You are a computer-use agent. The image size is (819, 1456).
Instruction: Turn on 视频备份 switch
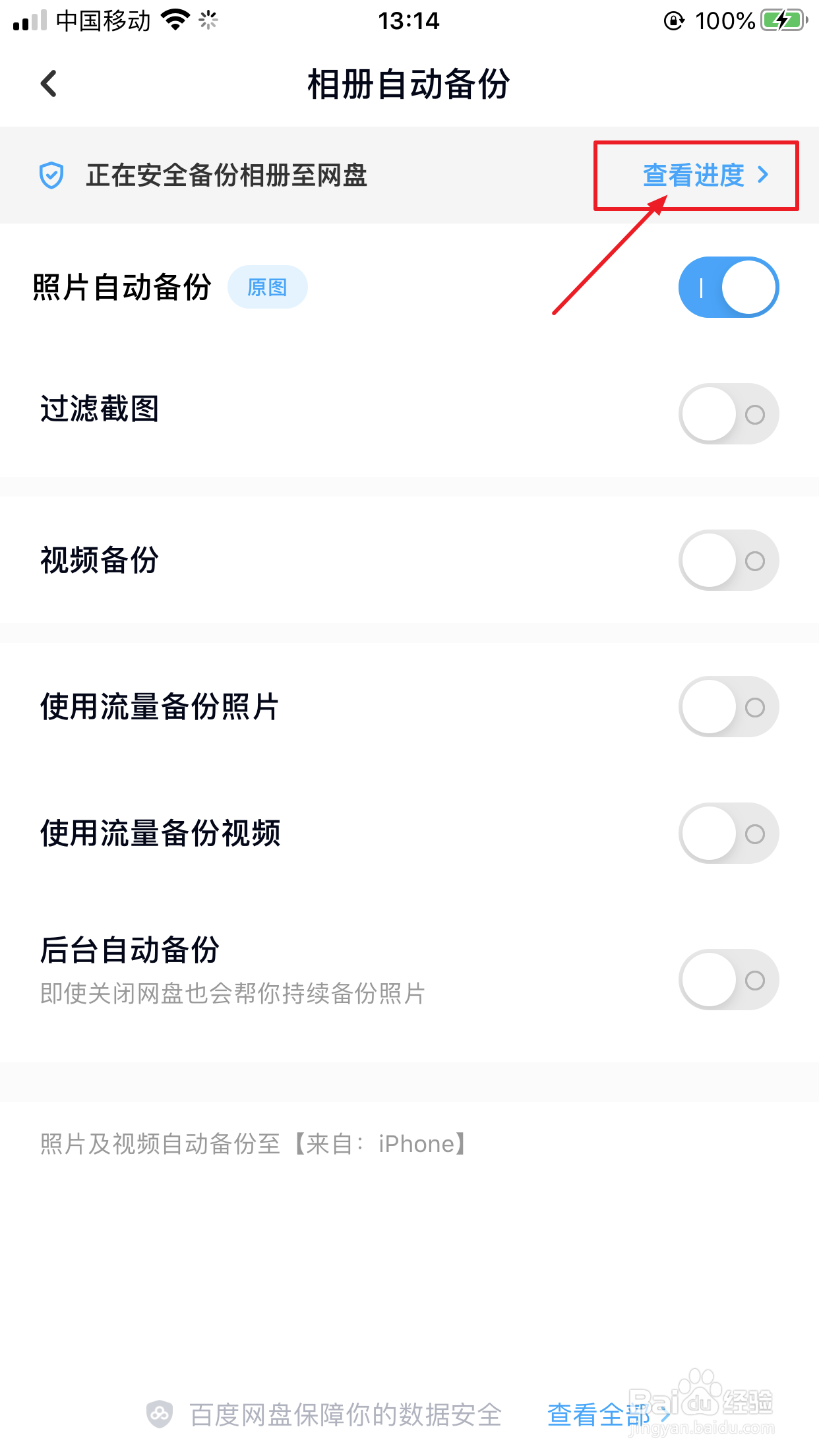(x=728, y=560)
